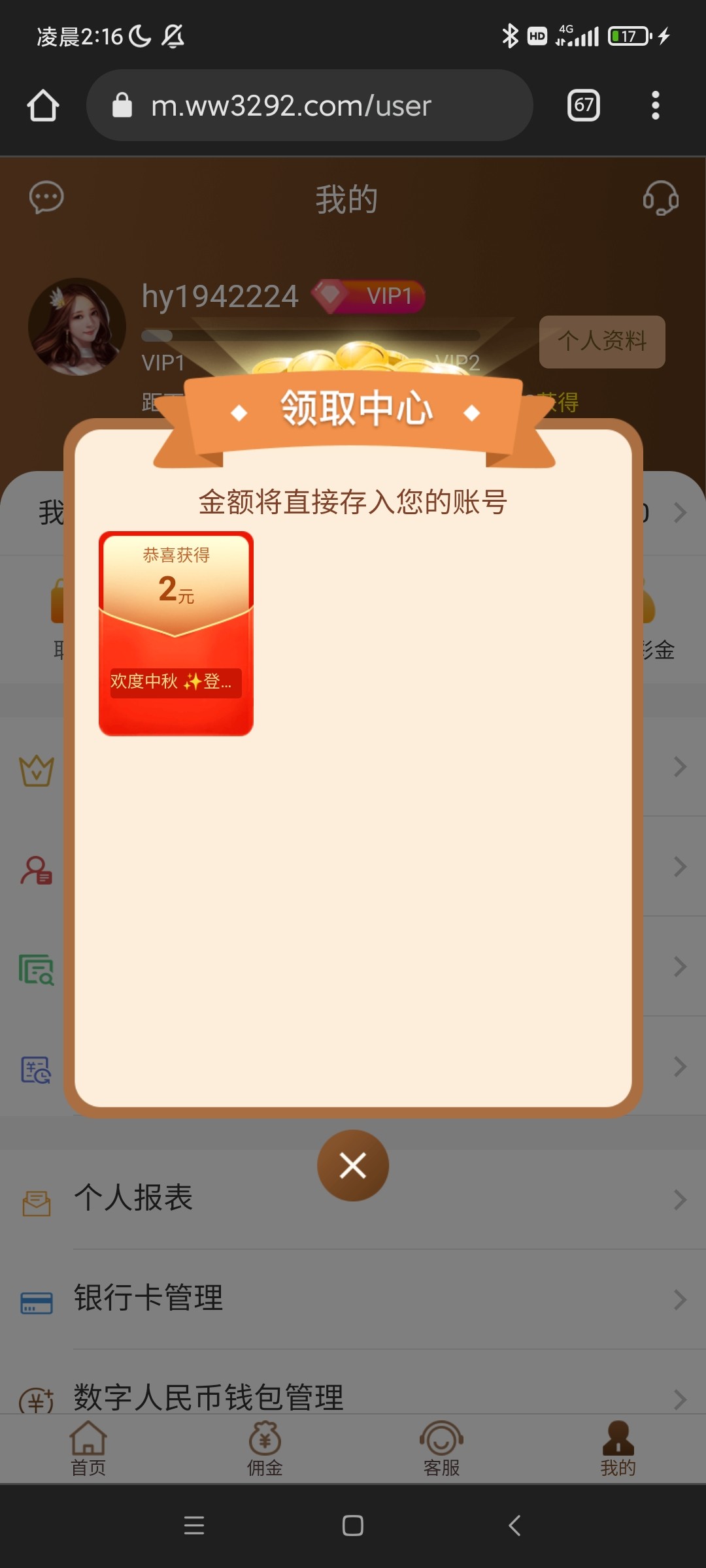This screenshot has width=706, height=1568.
Task: Switch to the 首页 tab
Action: (x=88, y=1448)
